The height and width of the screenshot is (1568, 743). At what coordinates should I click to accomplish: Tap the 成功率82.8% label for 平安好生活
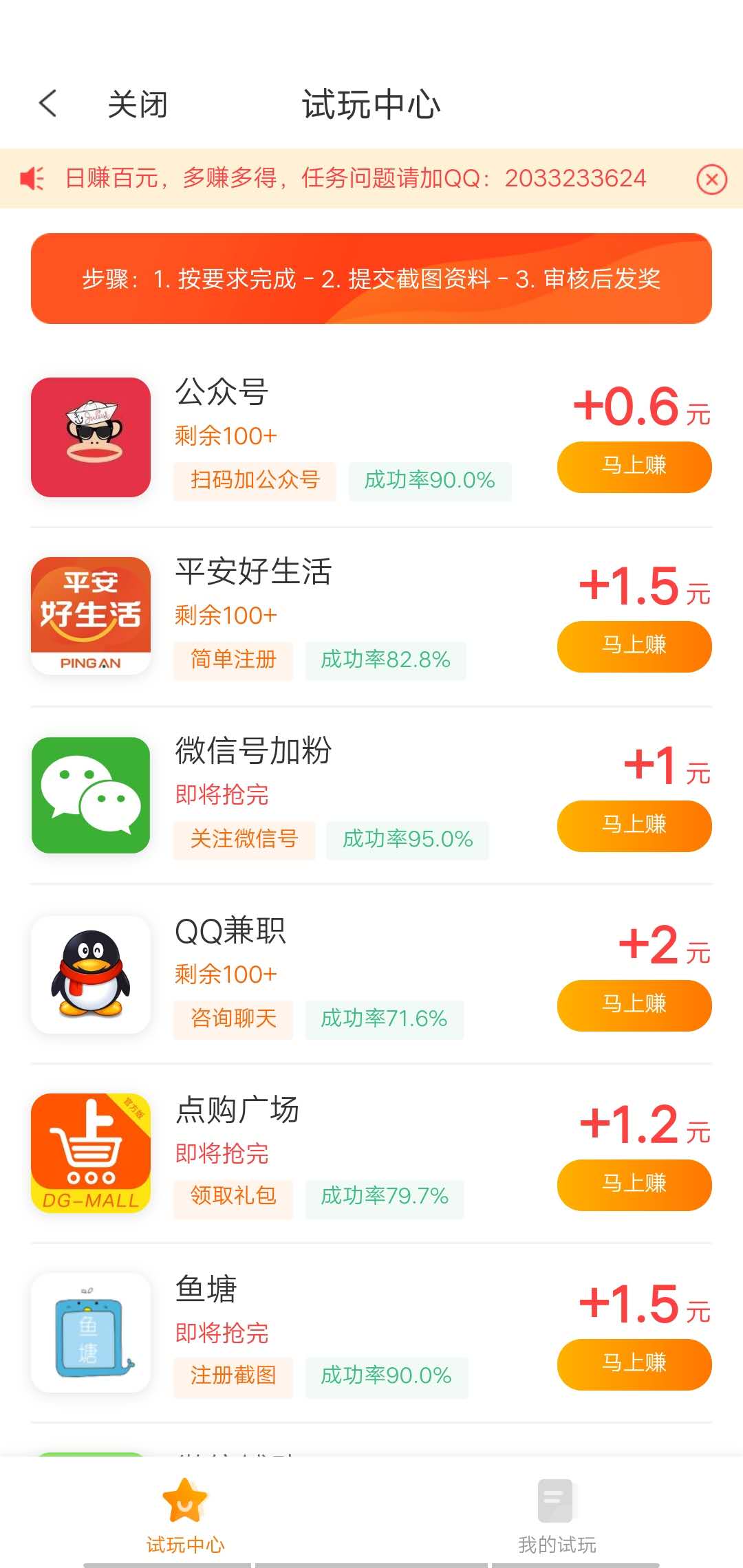coord(385,660)
